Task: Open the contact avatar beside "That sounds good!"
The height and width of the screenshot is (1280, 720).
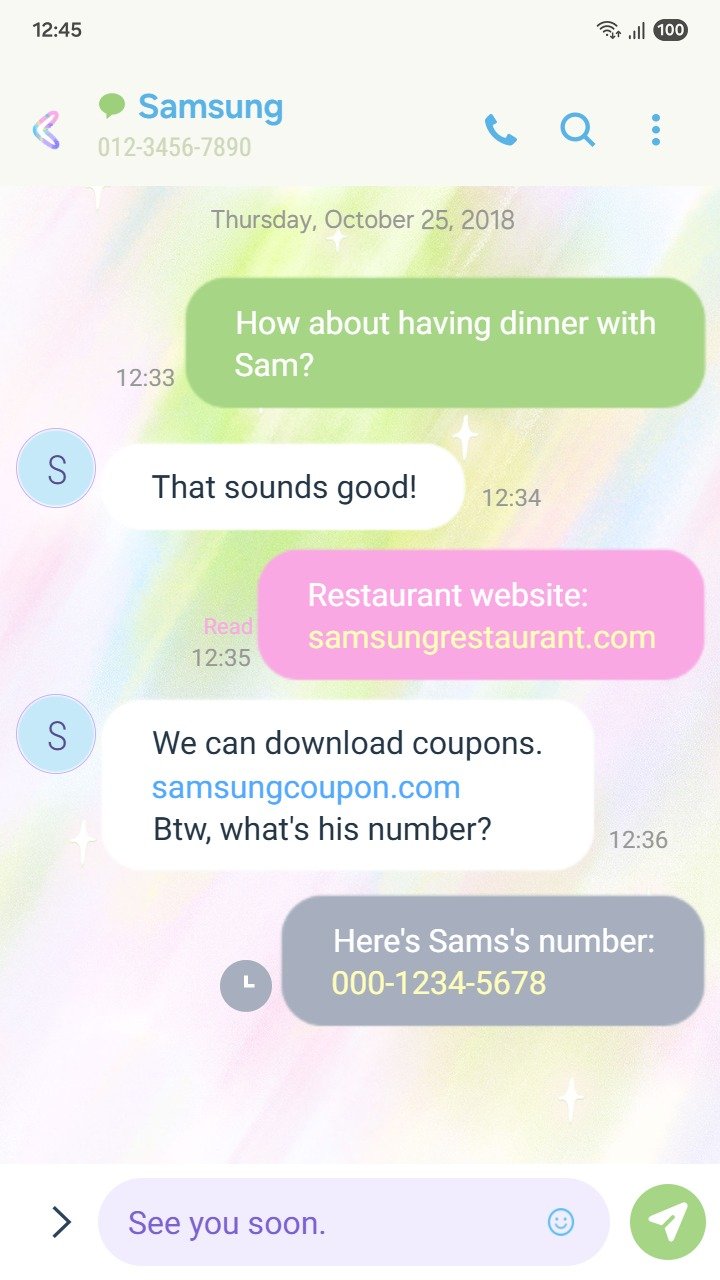Action: tap(56, 468)
